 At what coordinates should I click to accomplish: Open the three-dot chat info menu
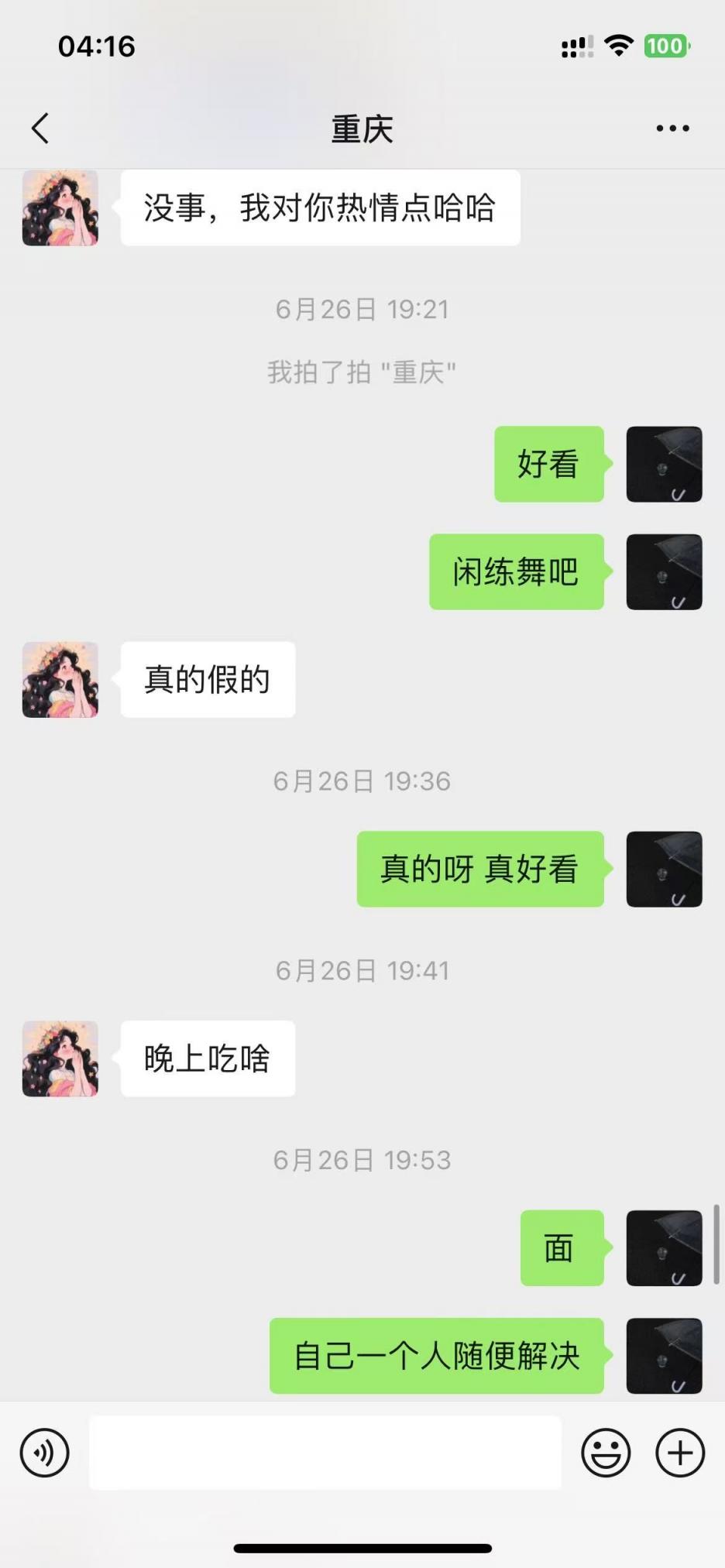click(672, 129)
